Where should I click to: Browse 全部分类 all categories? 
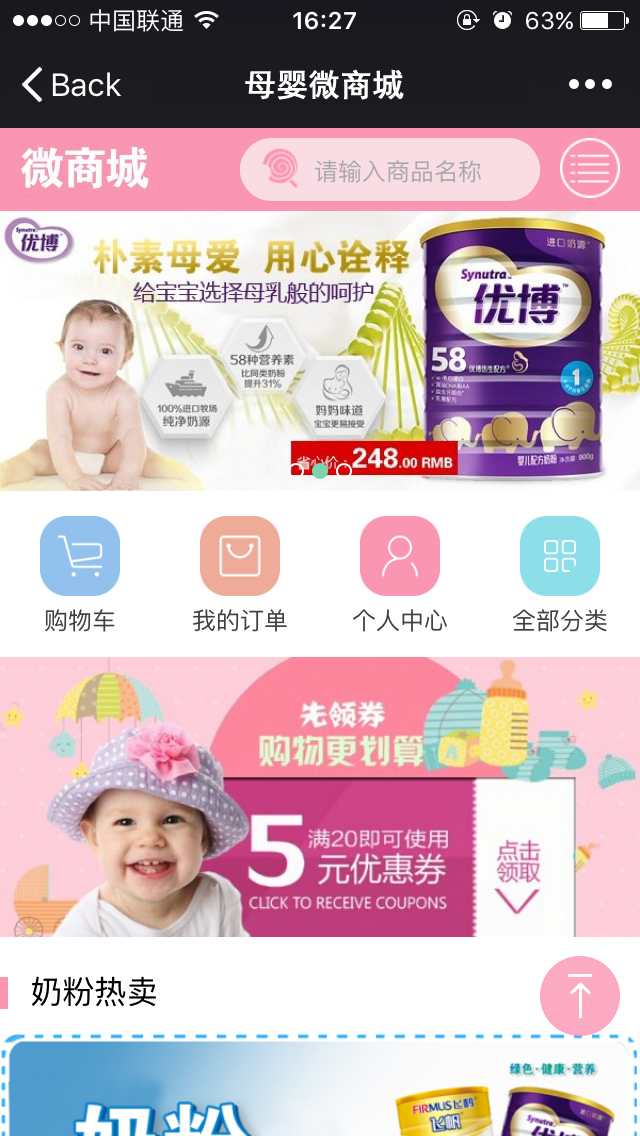560,573
